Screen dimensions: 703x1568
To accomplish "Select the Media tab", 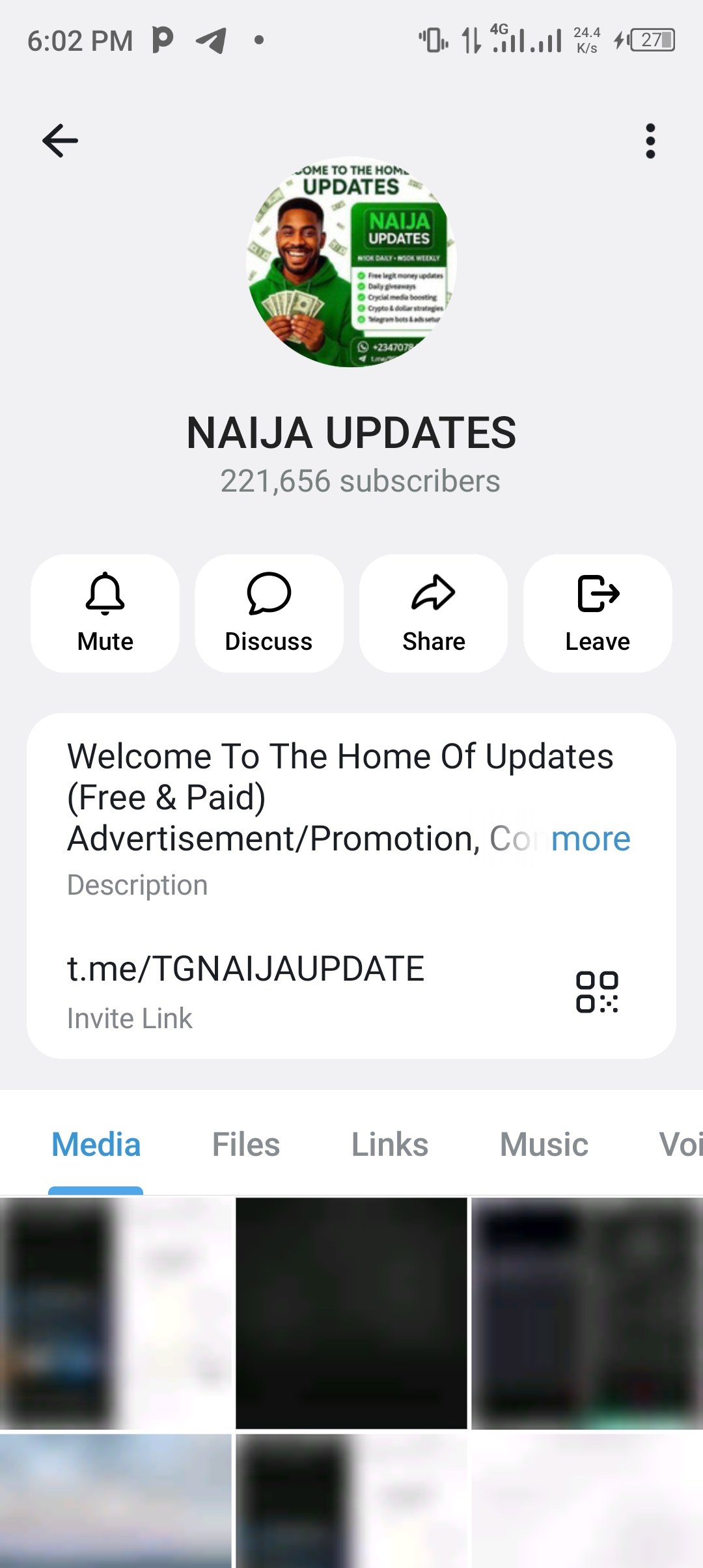I will [96, 1145].
